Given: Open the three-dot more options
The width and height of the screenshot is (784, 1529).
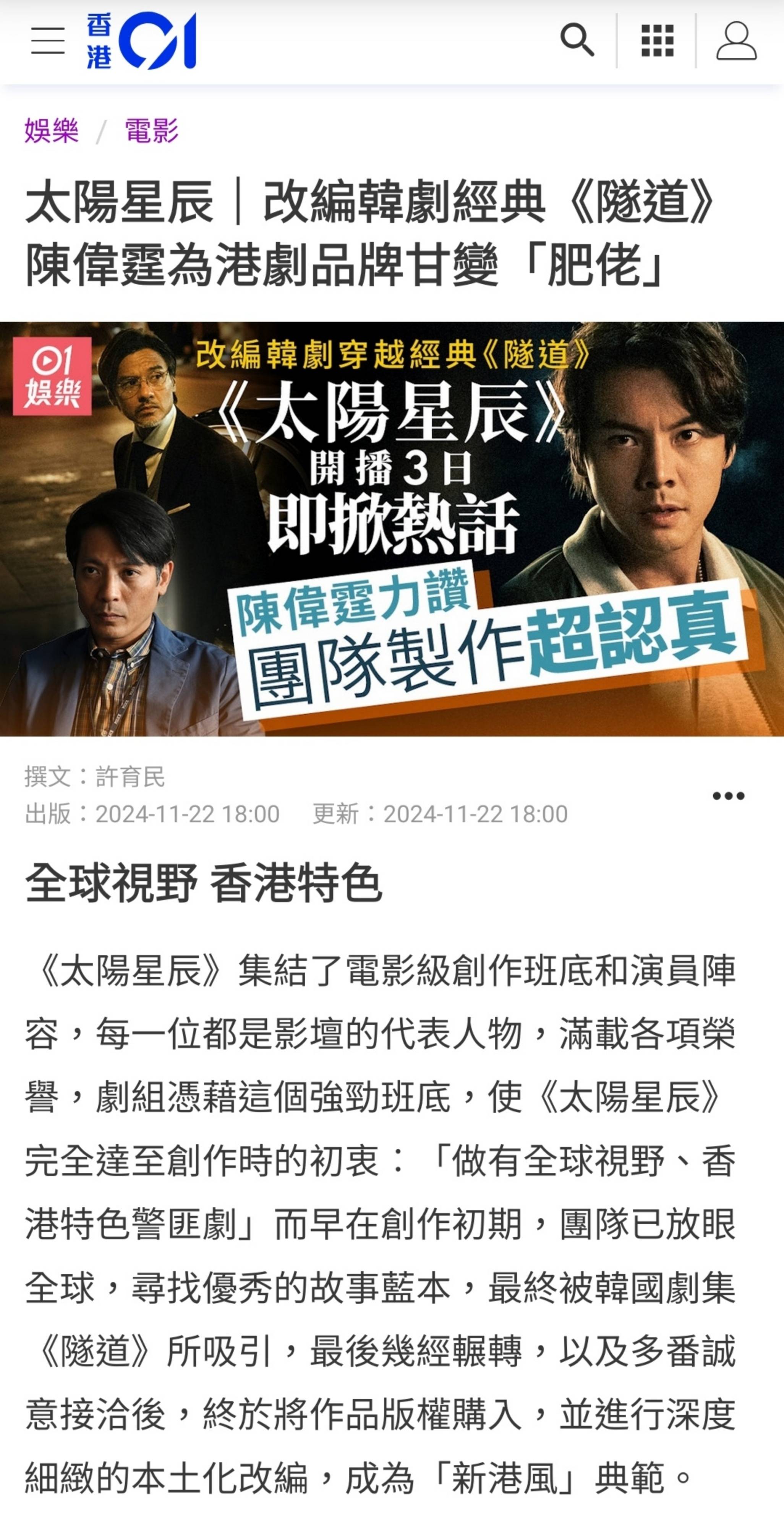Looking at the screenshot, I should (728, 795).
